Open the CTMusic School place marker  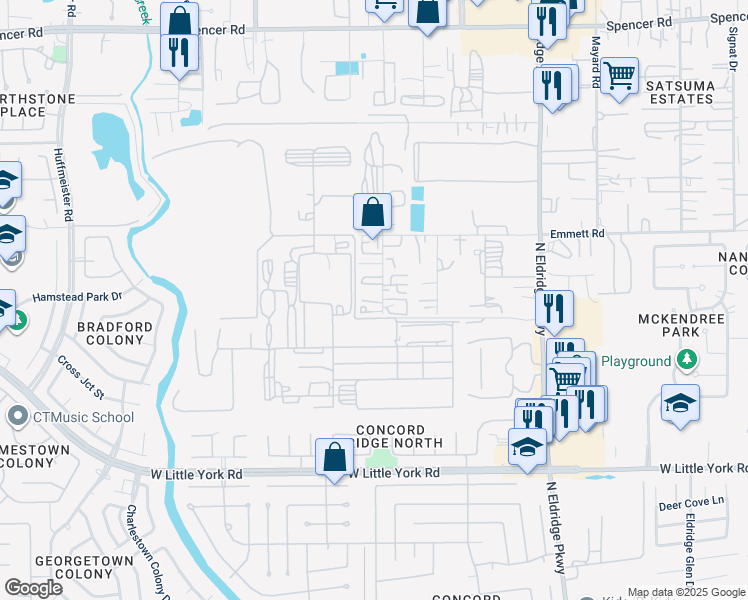[x=17, y=416]
